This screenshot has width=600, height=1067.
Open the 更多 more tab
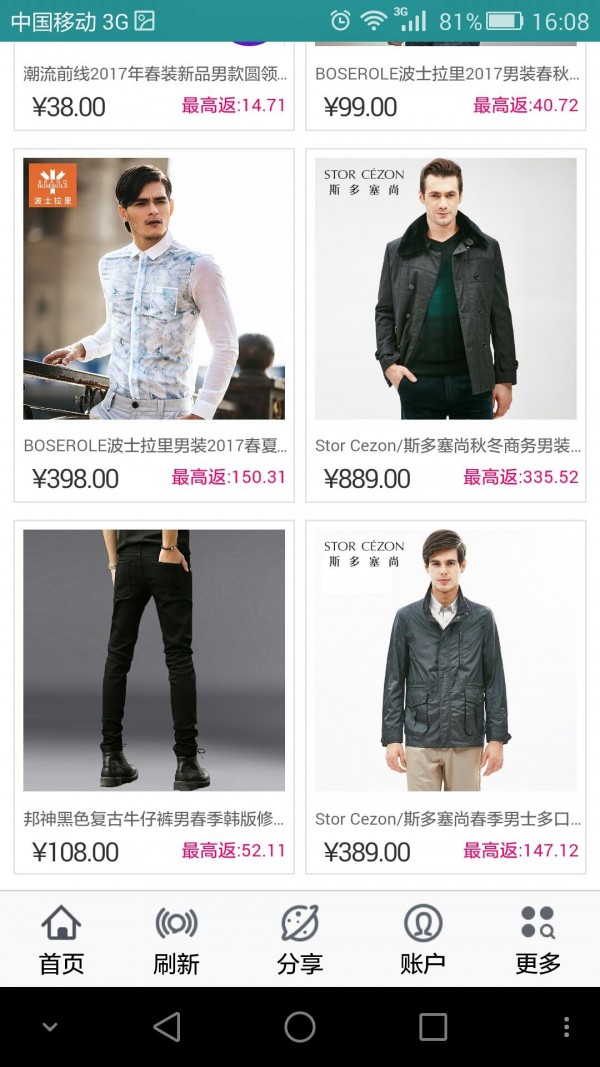[x=538, y=940]
